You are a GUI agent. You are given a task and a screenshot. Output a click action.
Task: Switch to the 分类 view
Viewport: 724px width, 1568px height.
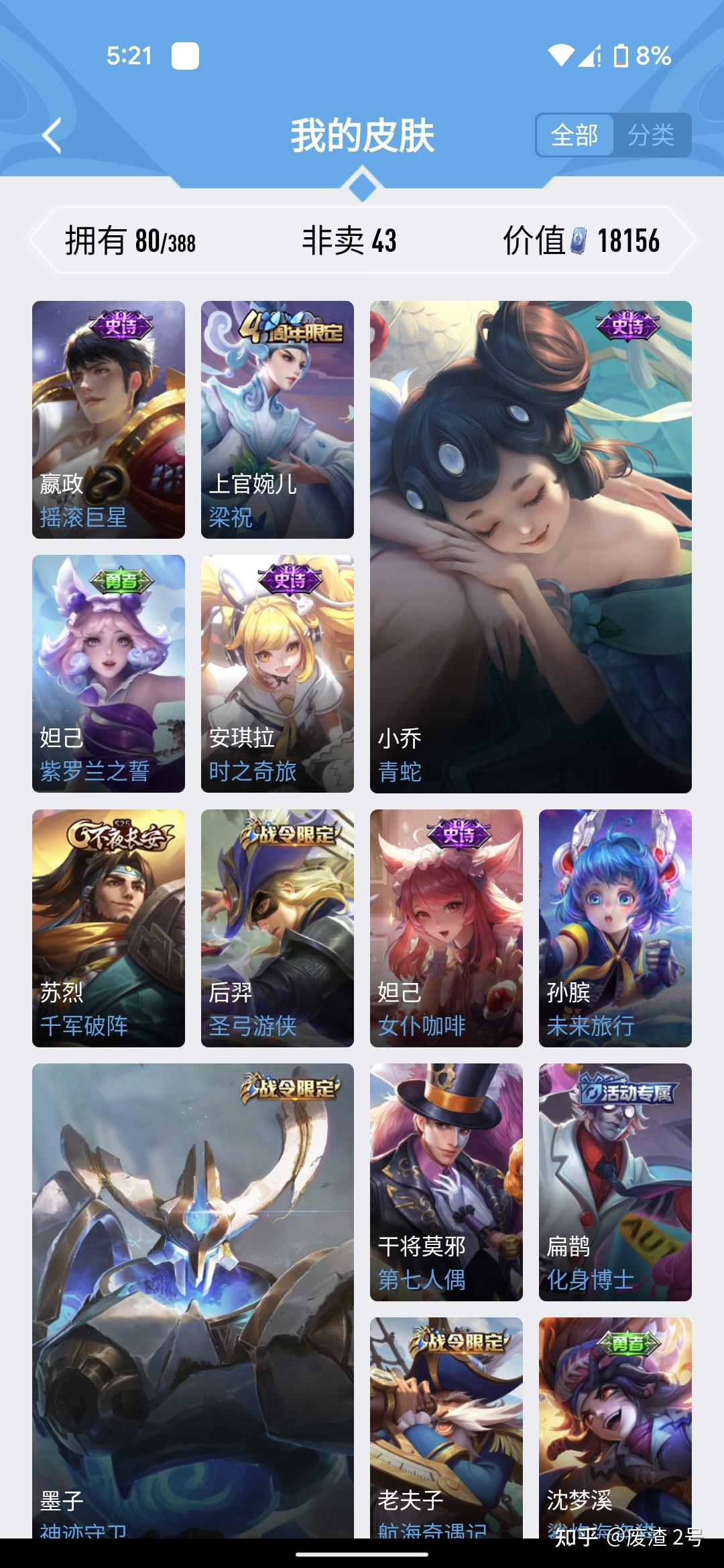pyautogui.click(x=651, y=135)
